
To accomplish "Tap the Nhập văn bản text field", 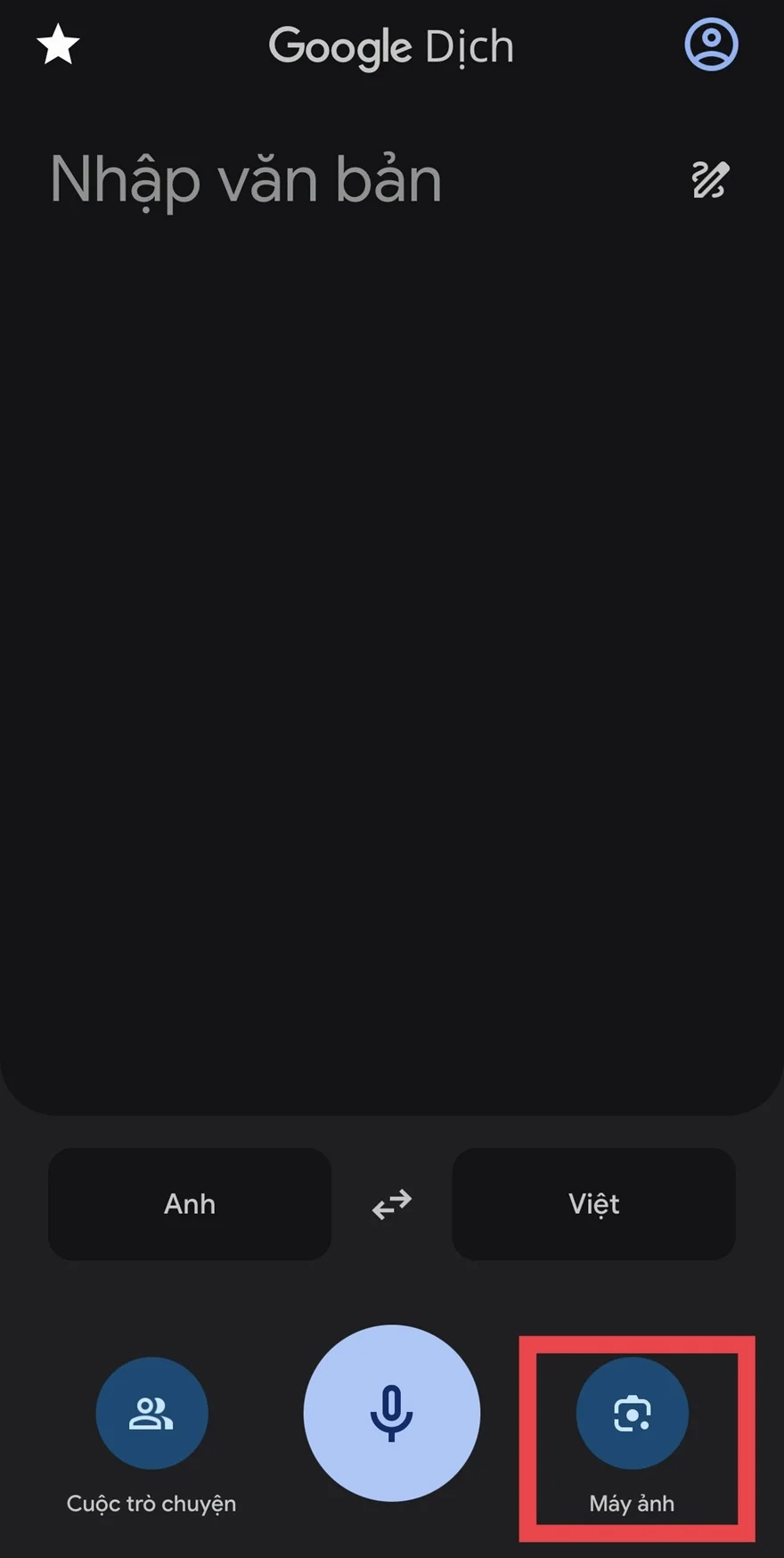I will [246, 180].
